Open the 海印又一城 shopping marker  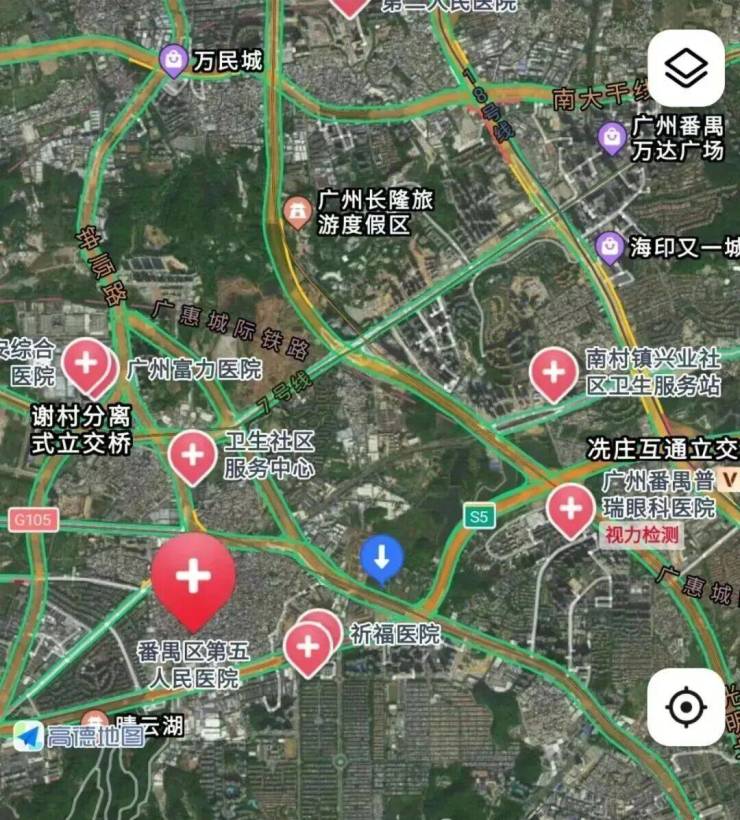[x=609, y=246]
